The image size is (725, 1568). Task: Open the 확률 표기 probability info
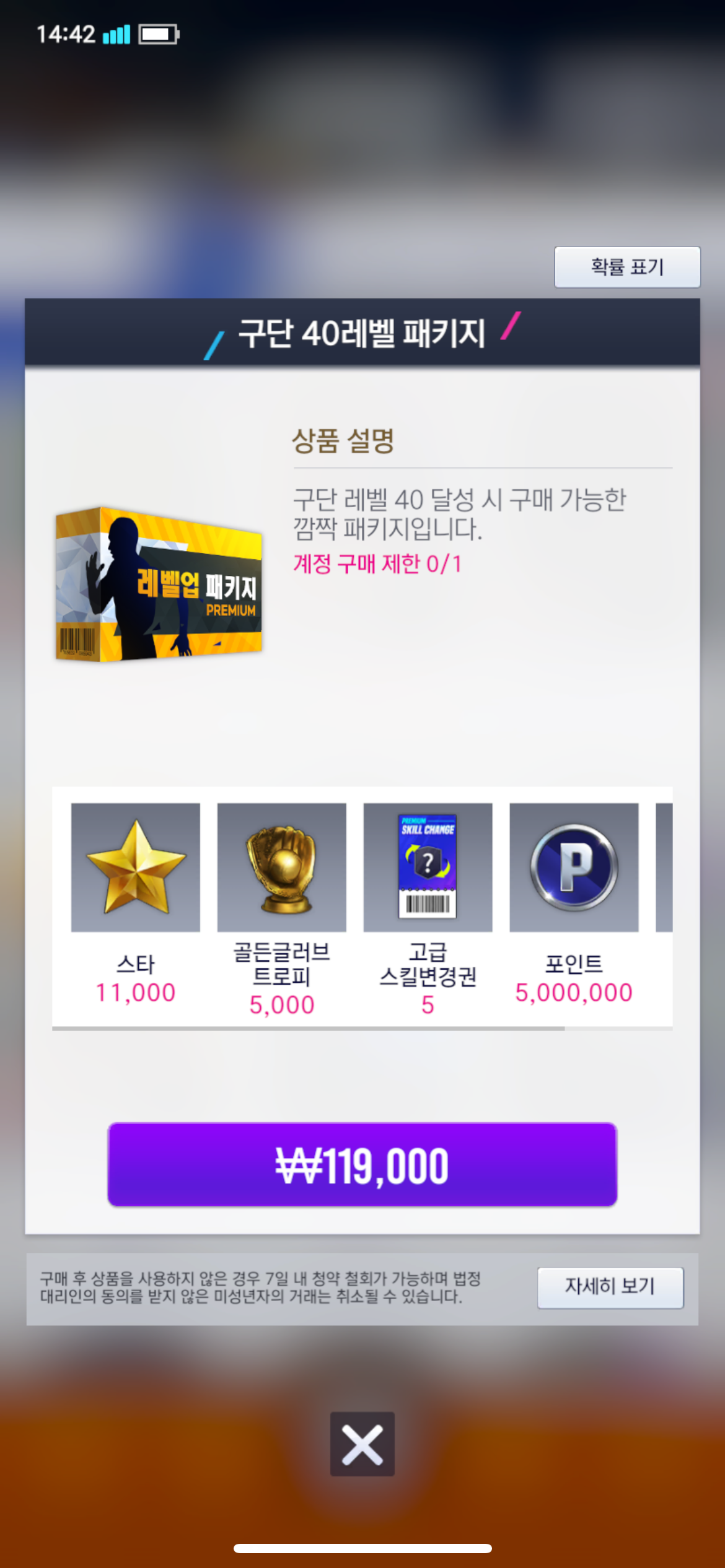pyautogui.click(x=627, y=267)
